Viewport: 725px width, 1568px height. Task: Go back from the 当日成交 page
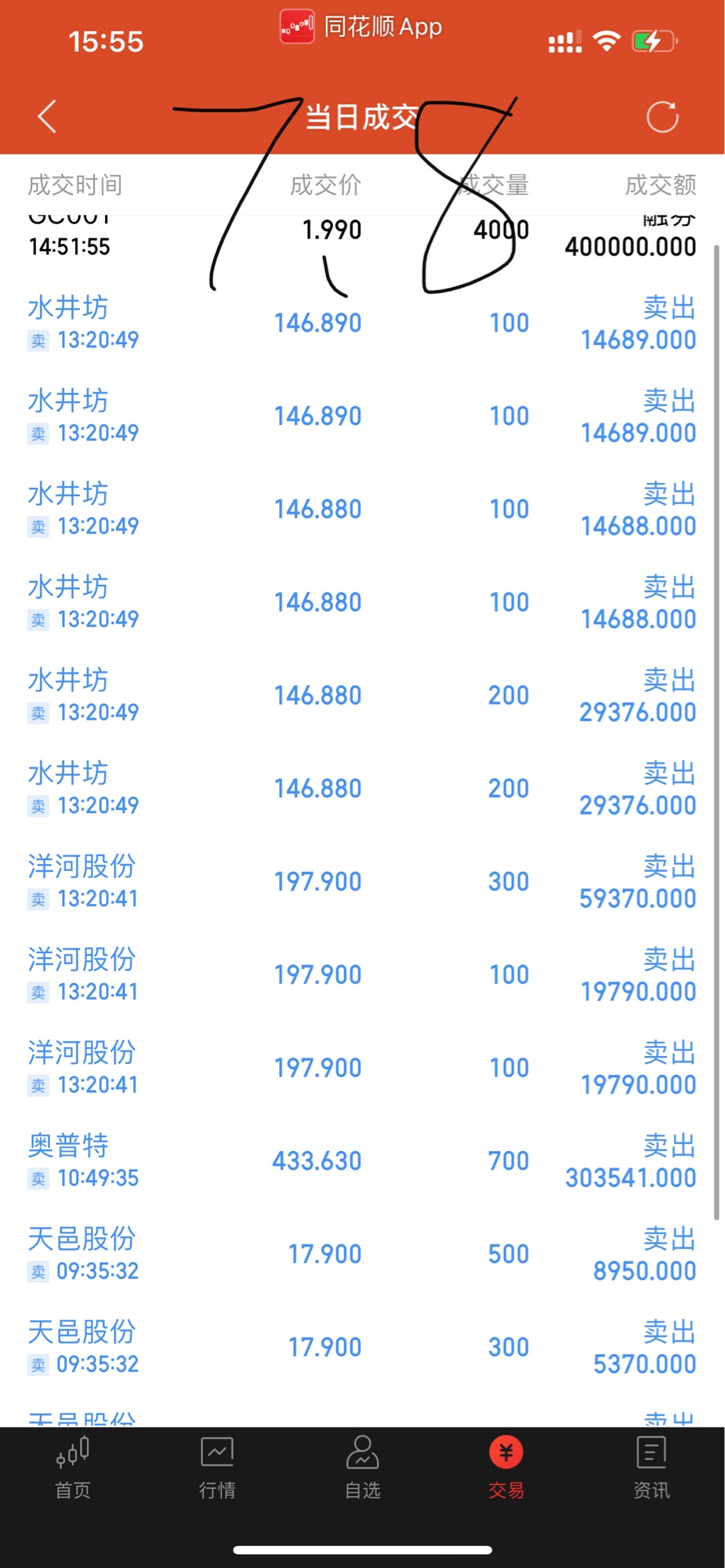[x=47, y=117]
